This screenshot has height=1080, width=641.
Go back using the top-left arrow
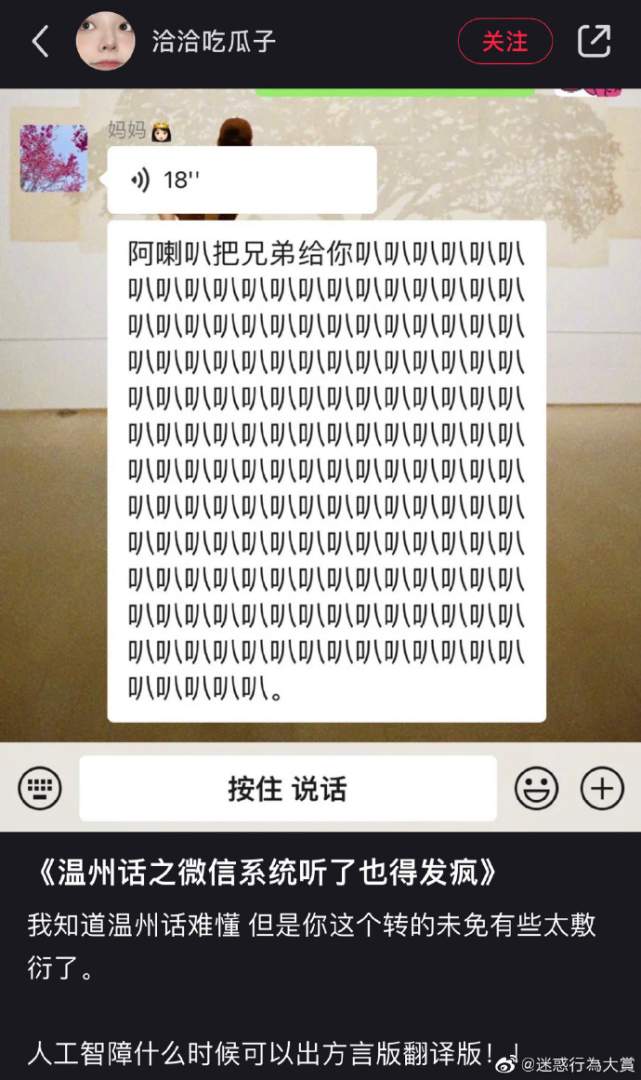pyautogui.click(x=40, y=41)
